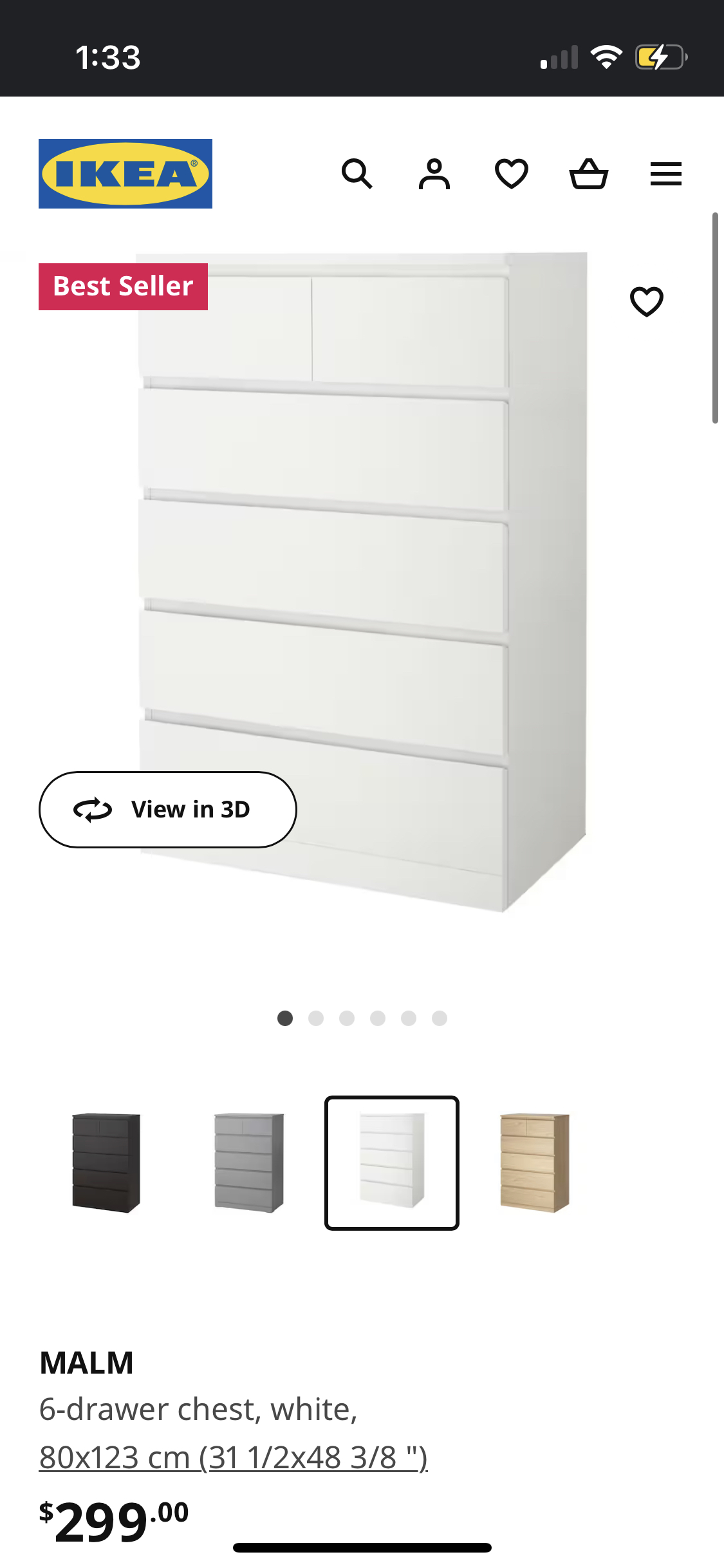Image resolution: width=724 pixels, height=1568 pixels.
Task: Select the white color variant
Action: (392, 1163)
